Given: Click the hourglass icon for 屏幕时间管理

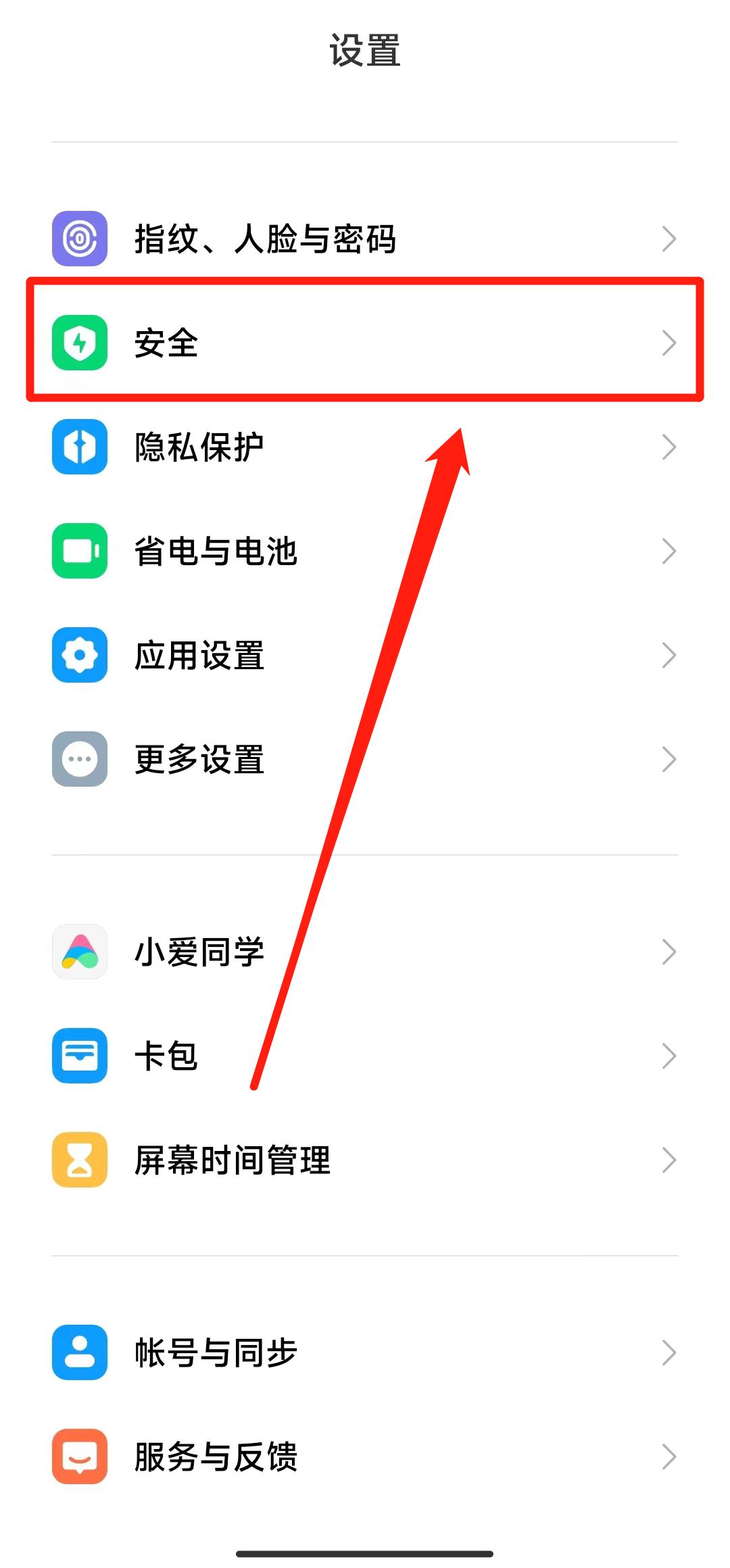Looking at the screenshot, I should click(x=80, y=1160).
